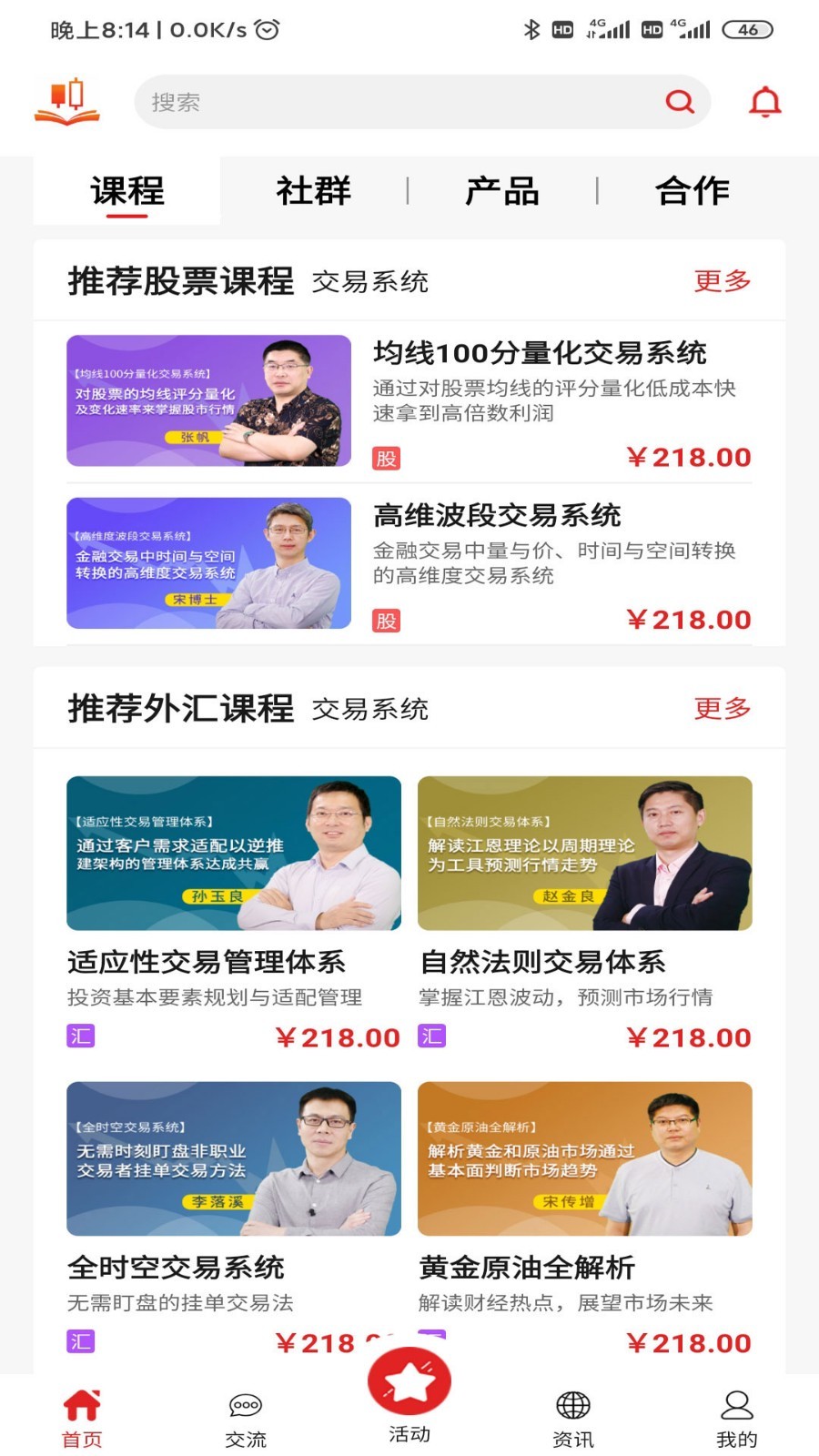Open the notifications bell

(x=764, y=102)
